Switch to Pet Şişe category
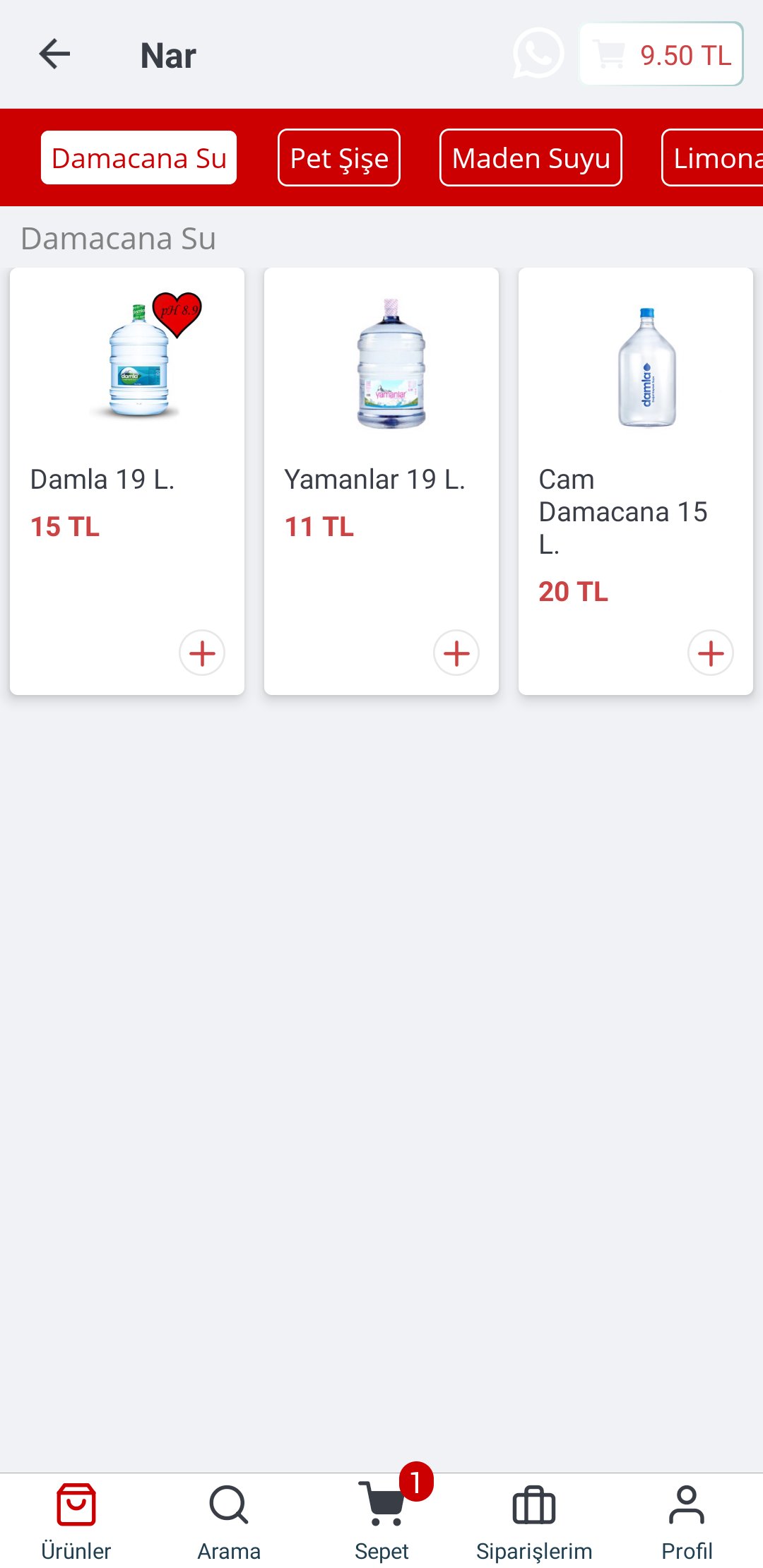 tap(339, 158)
